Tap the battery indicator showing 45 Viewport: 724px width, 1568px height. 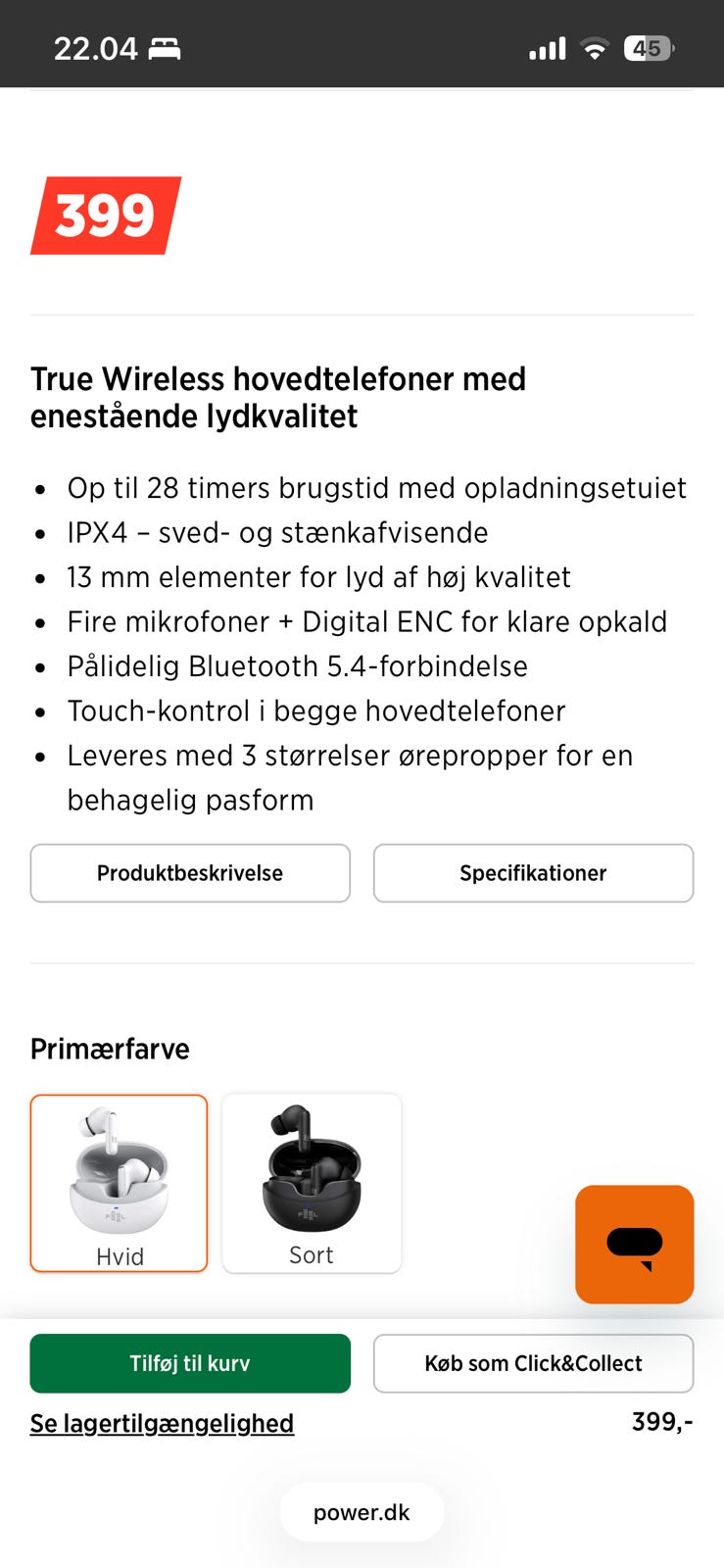pos(648,46)
